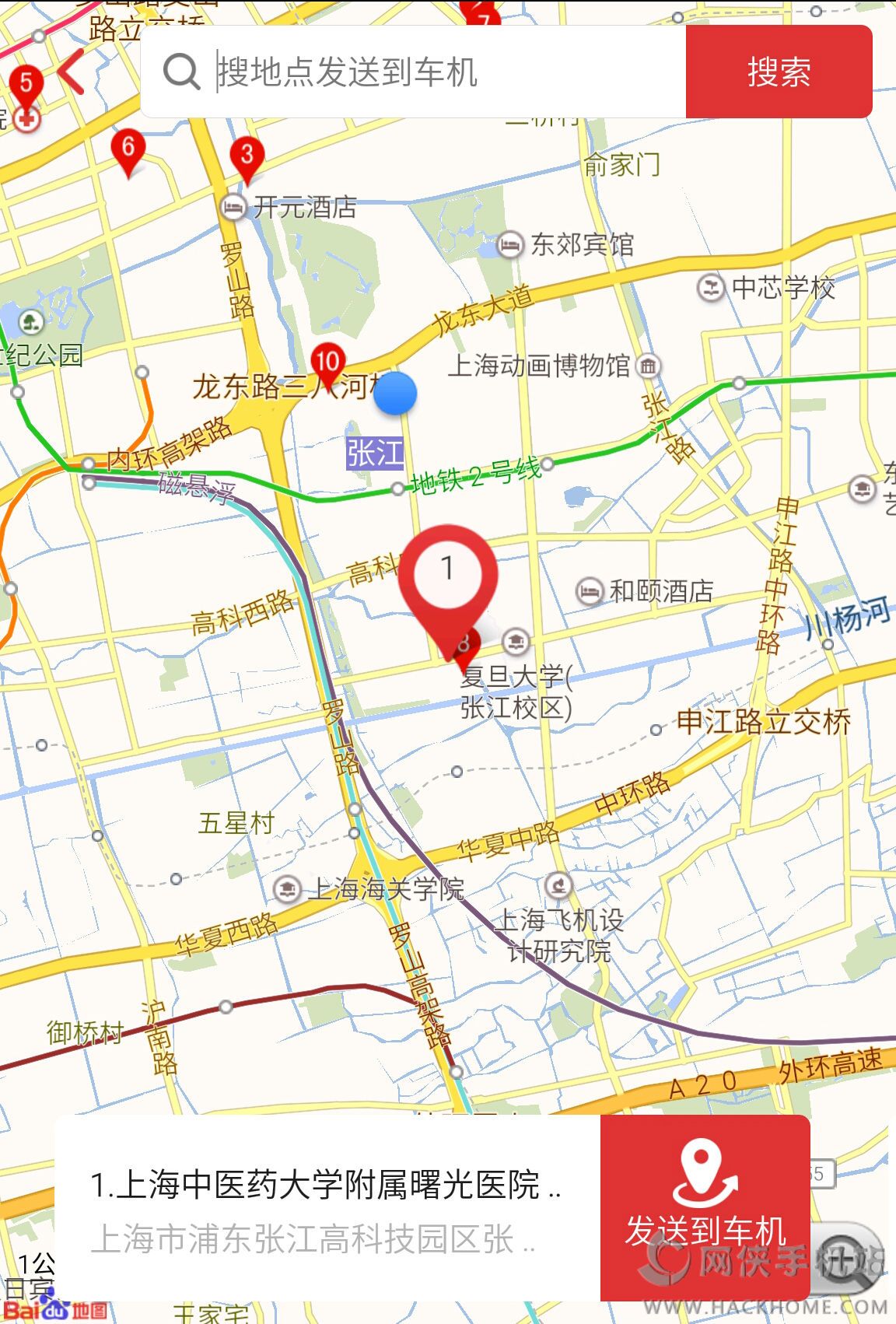Select map marker number 3
Image resolution: width=896 pixels, height=1324 pixels.
pos(247,156)
